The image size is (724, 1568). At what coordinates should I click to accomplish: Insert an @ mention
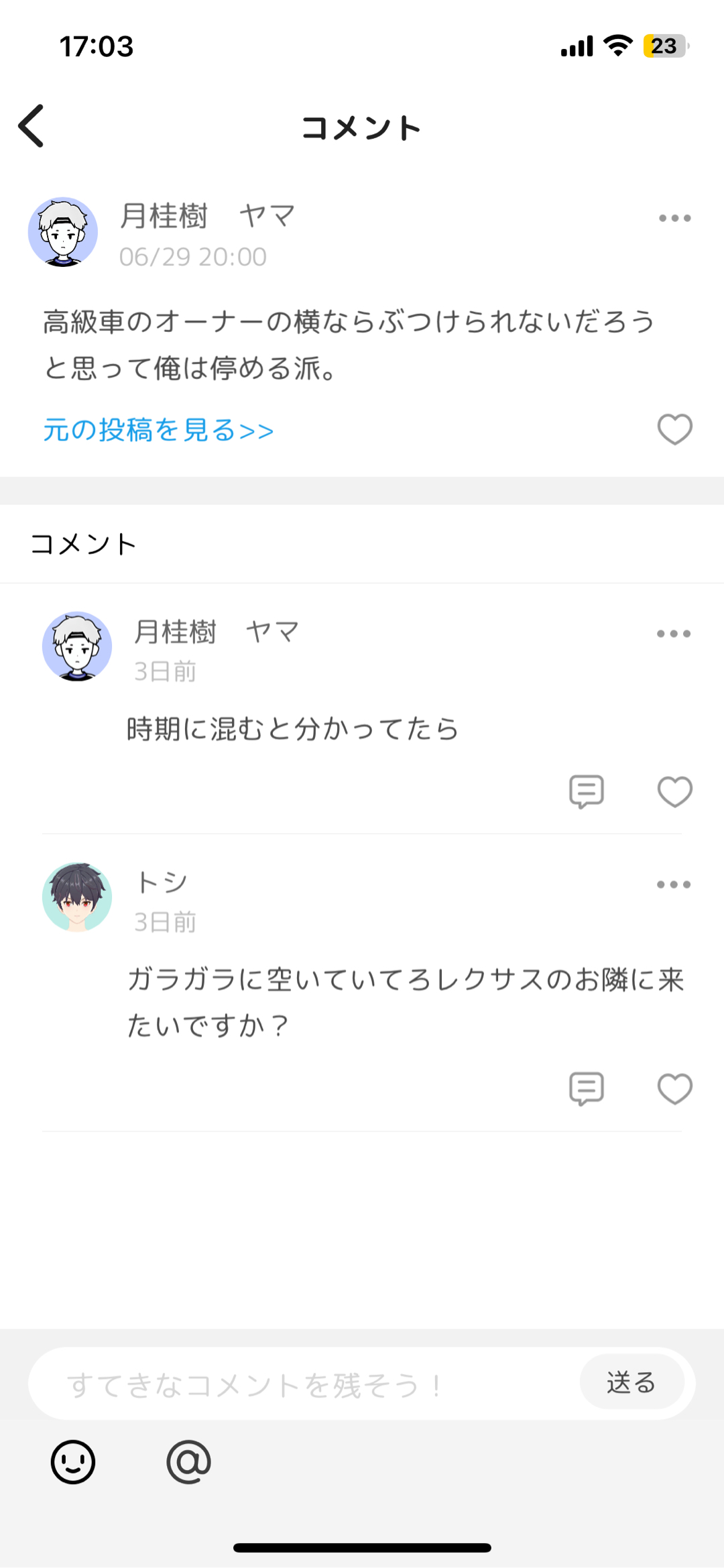(x=188, y=1462)
